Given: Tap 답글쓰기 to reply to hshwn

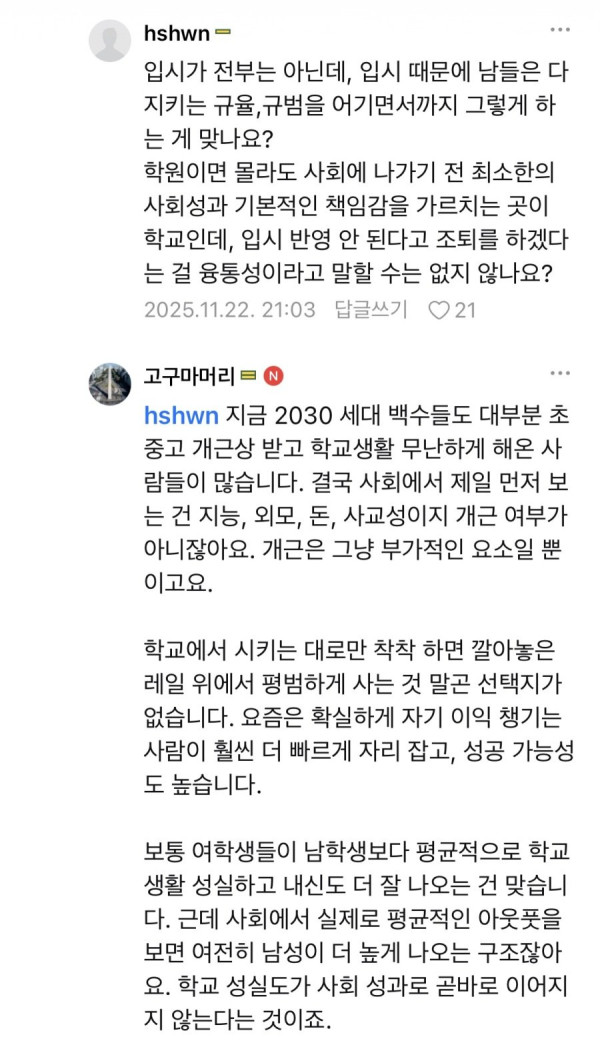Looking at the screenshot, I should click(x=370, y=310).
